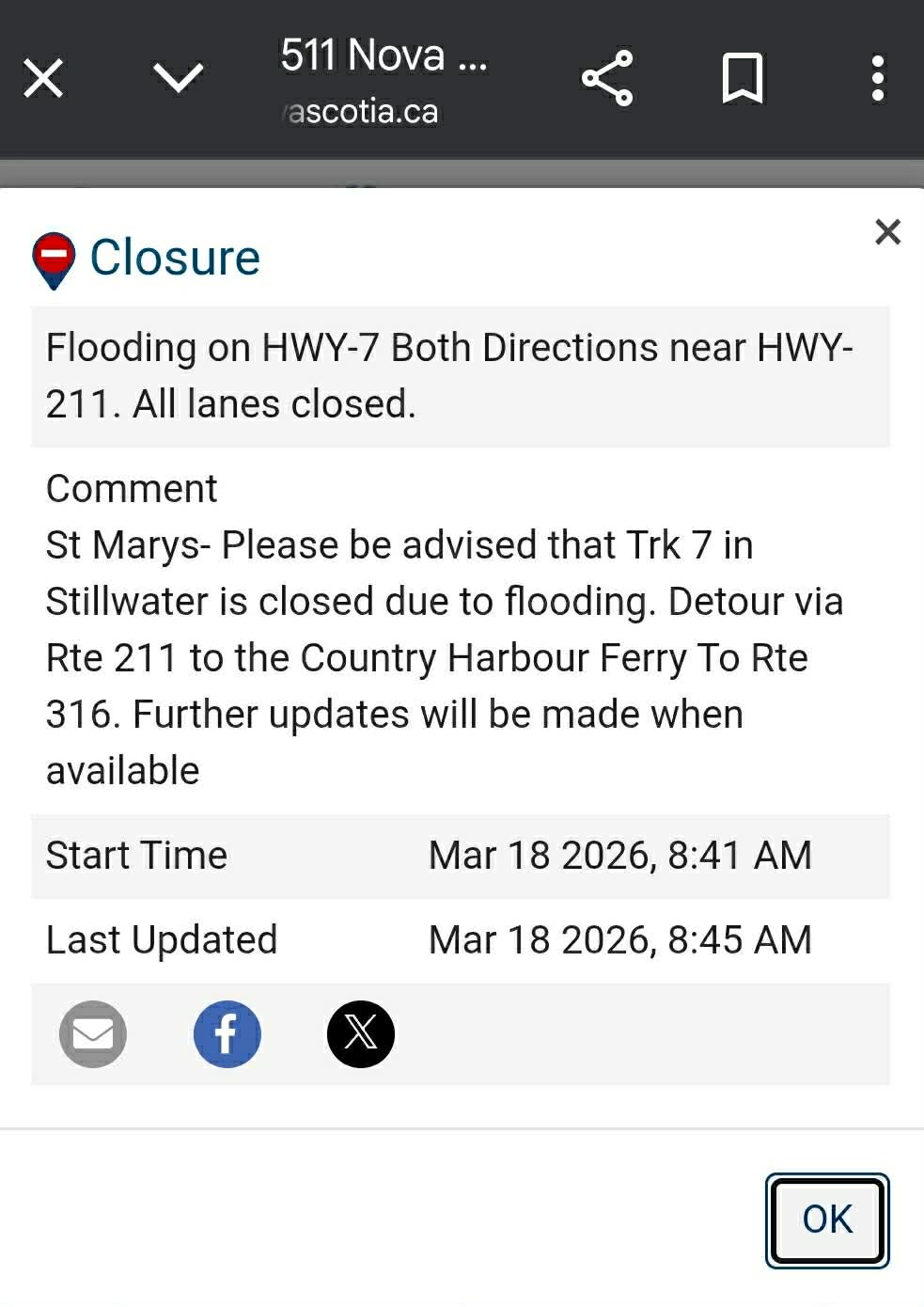Dismiss the Closure dialog with the X
Image resolution: width=924 pixels, height=1307 pixels.
(887, 232)
